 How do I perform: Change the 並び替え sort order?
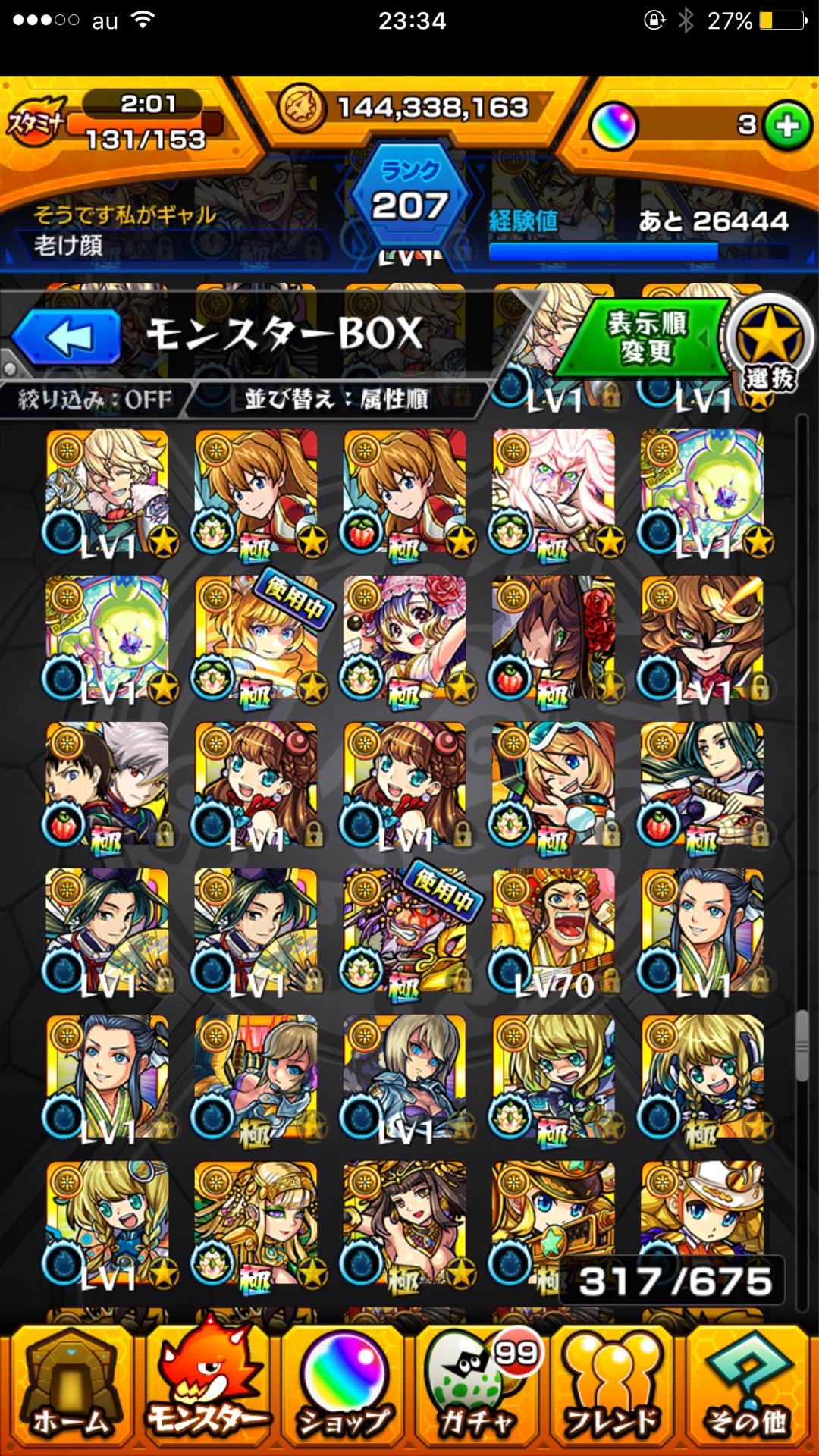pyautogui.click(x=335, y=399)
